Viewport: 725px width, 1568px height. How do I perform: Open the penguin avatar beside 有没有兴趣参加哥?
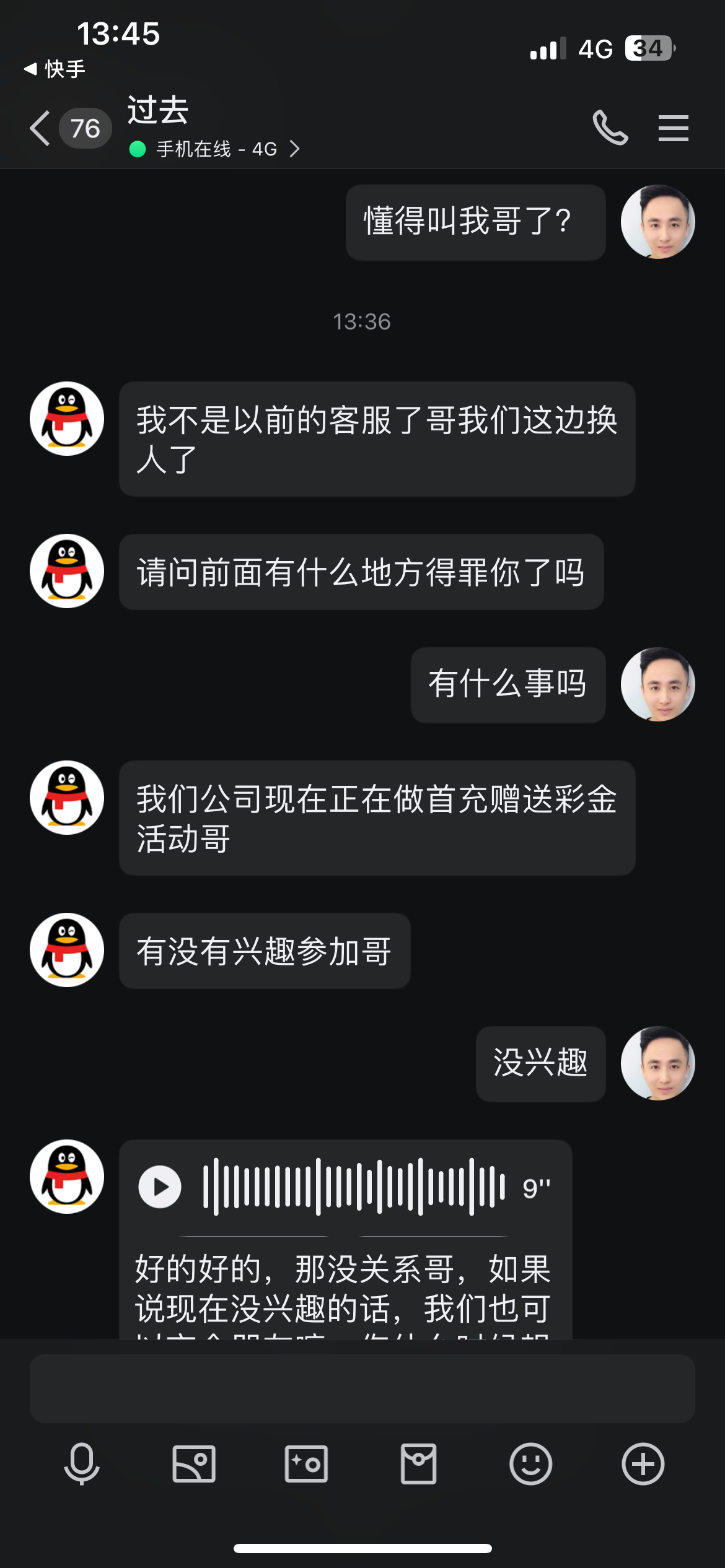coord(67,949)
